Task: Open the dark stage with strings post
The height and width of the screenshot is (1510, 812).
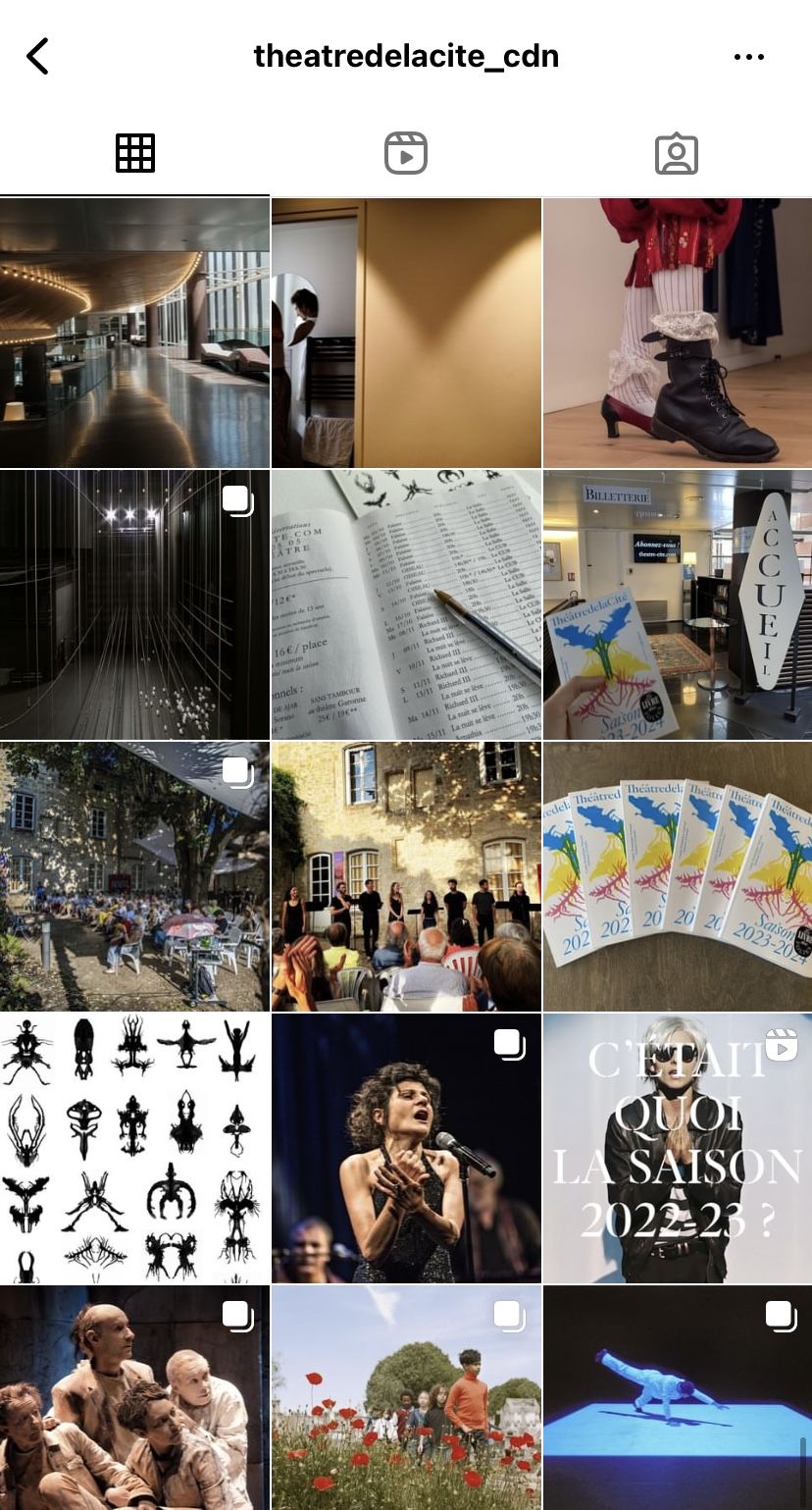Action: pos(134,604)
